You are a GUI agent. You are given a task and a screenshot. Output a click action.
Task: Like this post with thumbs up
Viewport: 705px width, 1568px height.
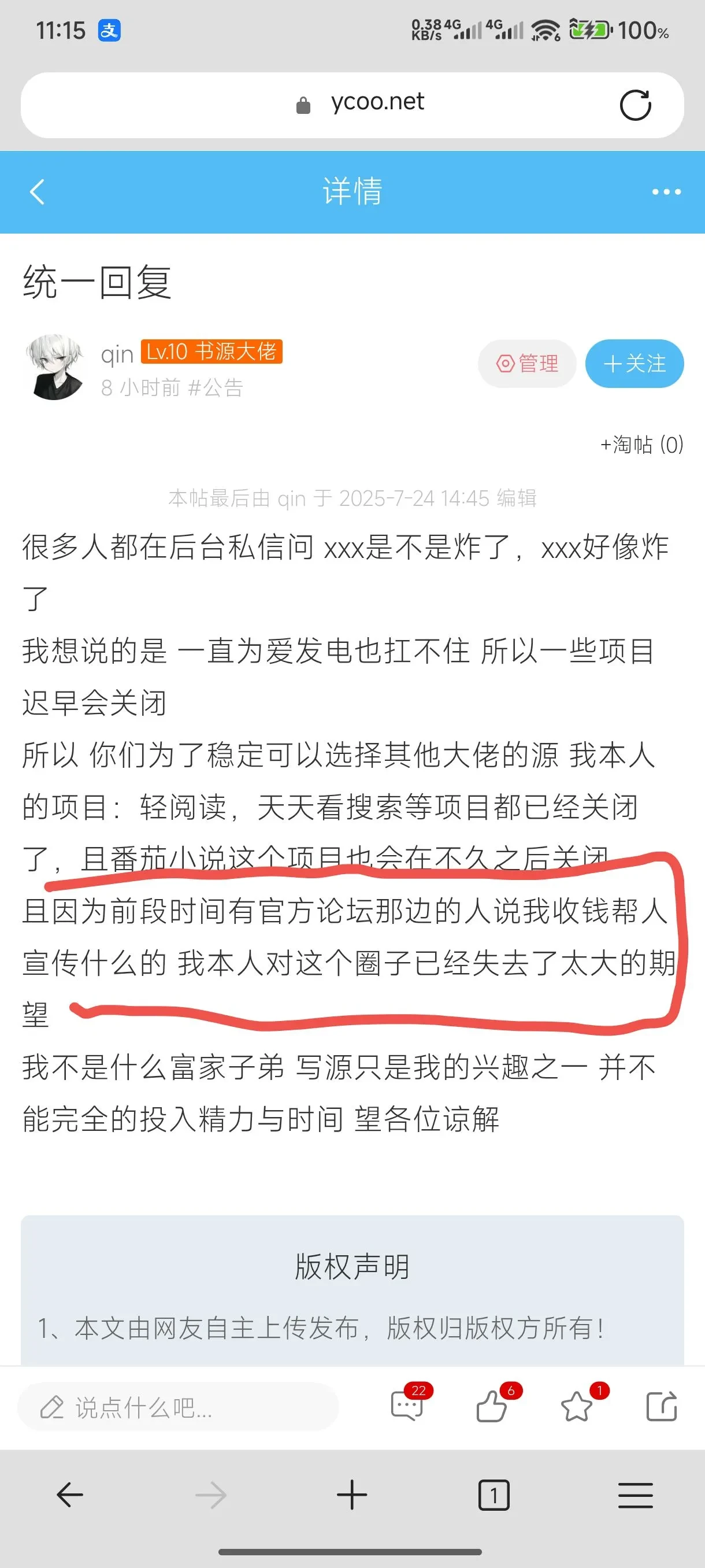point(492,1406)
